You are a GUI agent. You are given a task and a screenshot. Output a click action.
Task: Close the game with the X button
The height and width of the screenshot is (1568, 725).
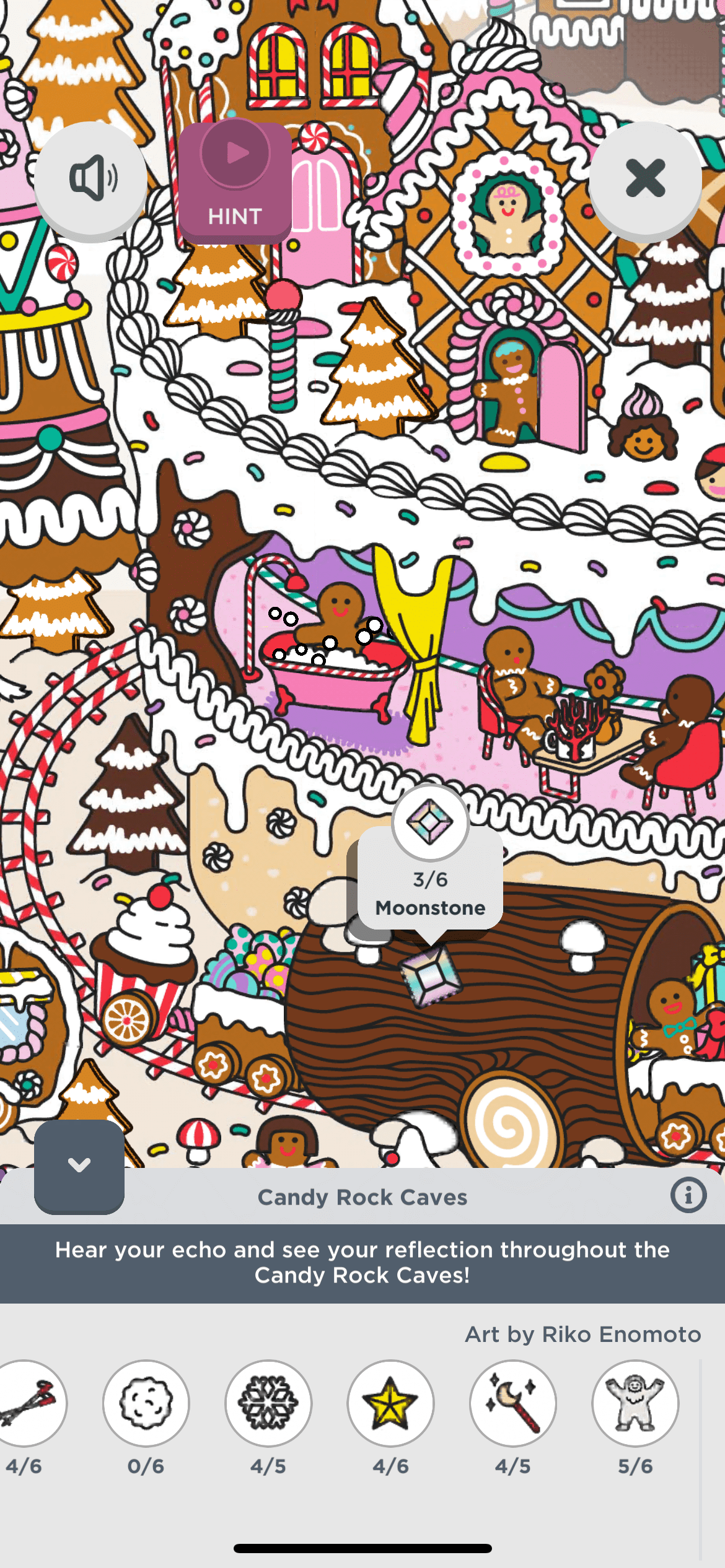[645, 179]
